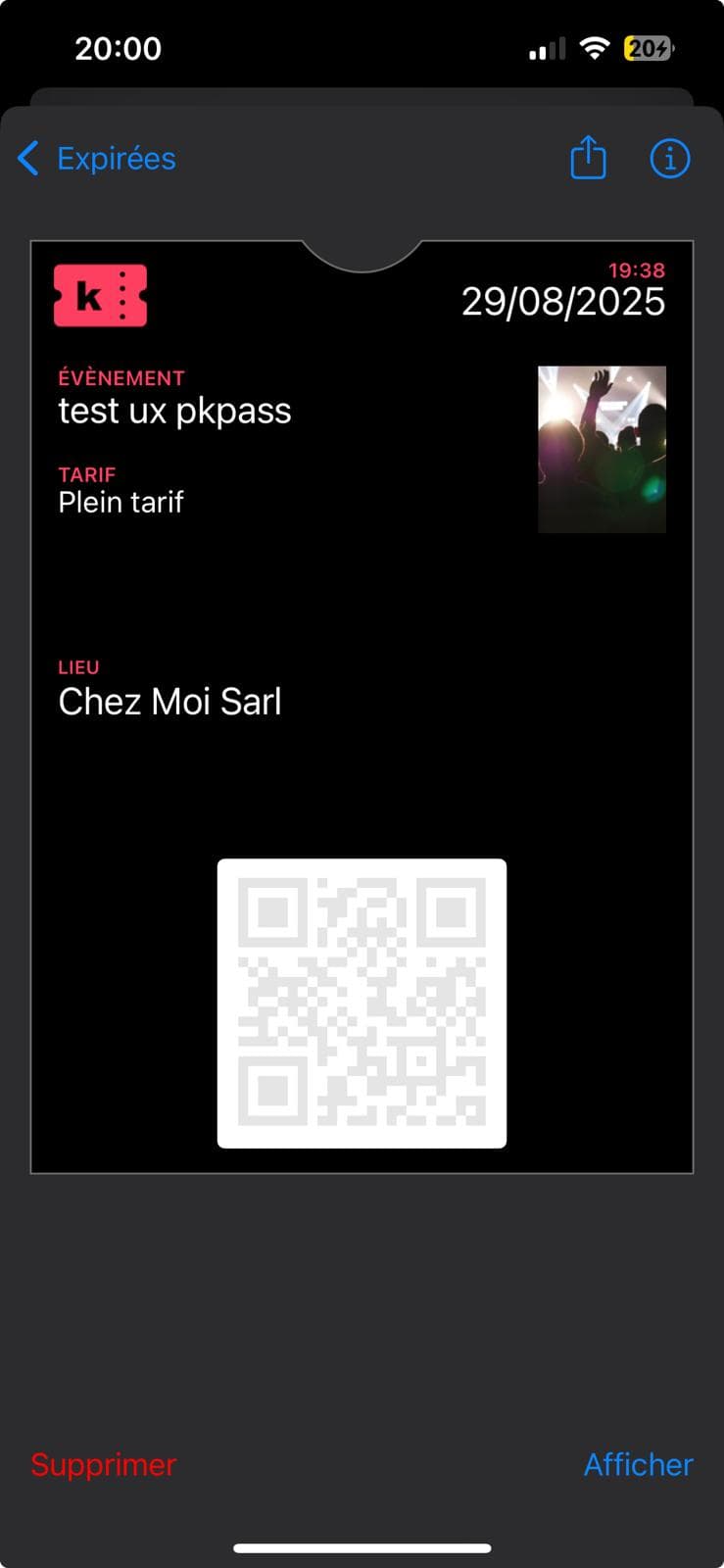Go back to Expirées list

coord(98,159)
